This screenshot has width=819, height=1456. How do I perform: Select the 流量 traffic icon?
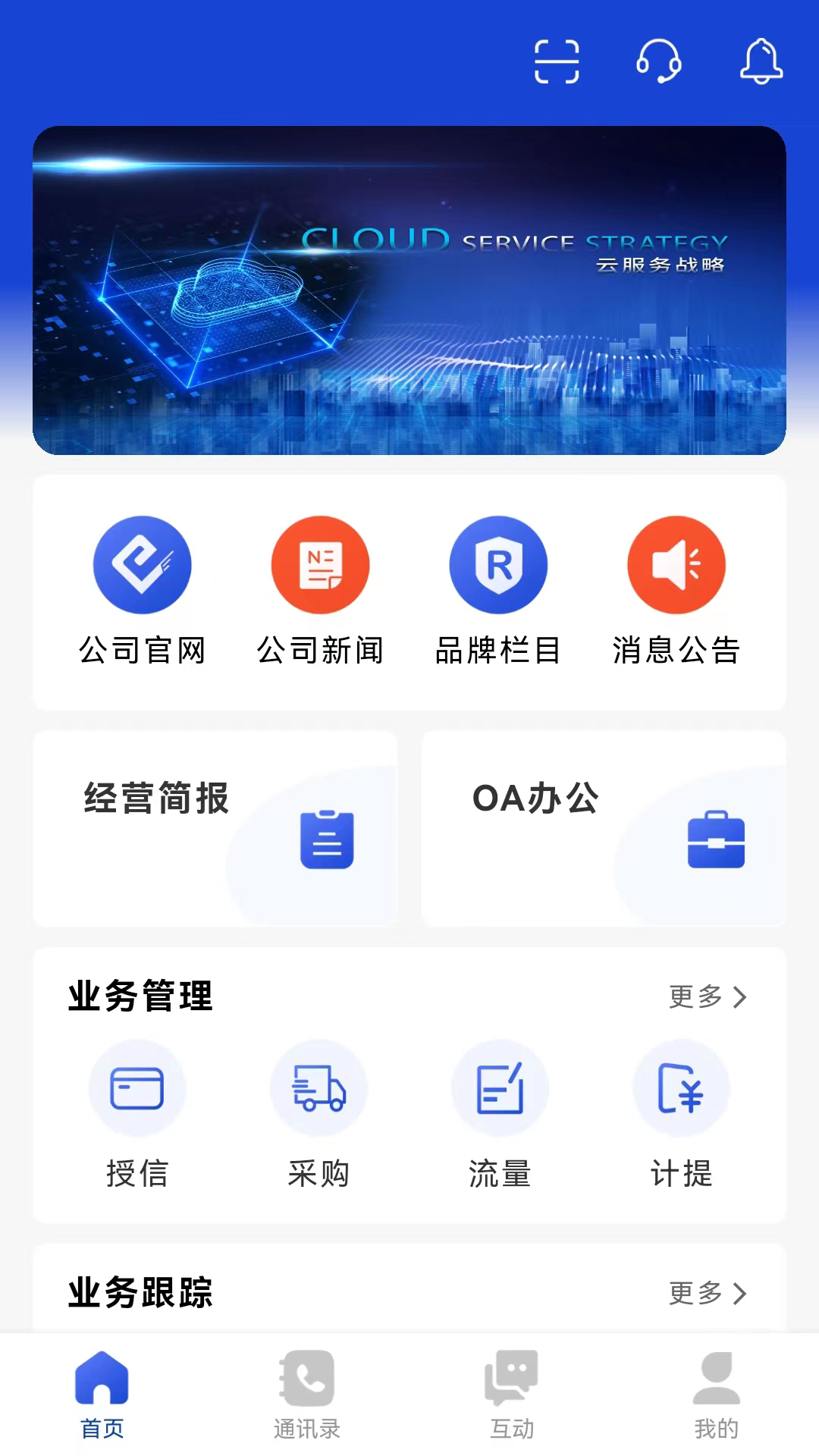(500, 1087)
